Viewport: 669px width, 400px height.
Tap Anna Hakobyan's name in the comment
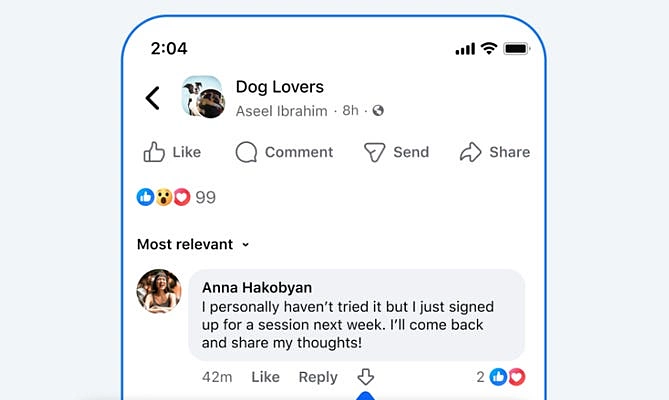[256, 287]
